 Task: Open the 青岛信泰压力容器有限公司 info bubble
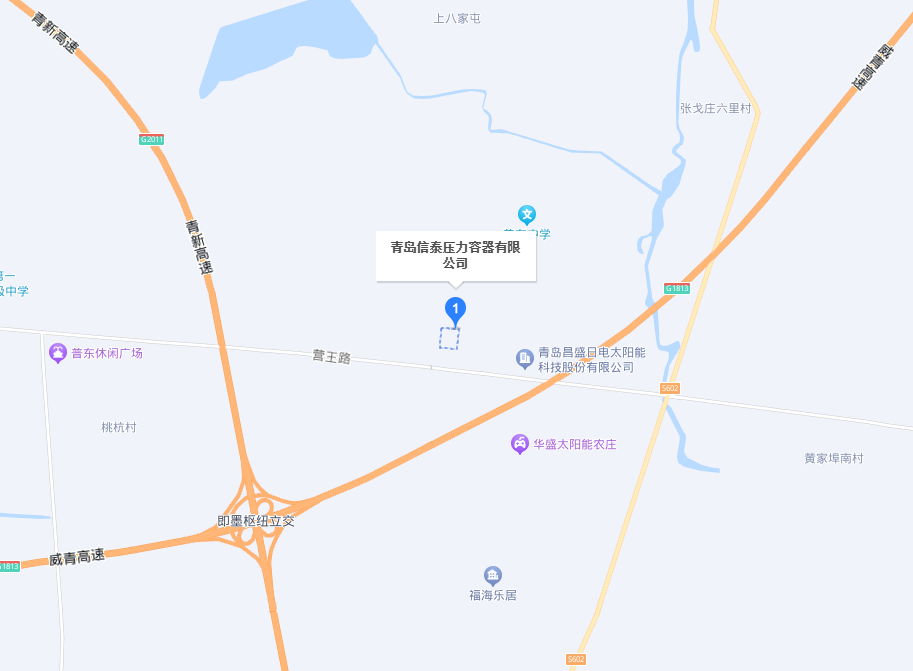(456, 256)
